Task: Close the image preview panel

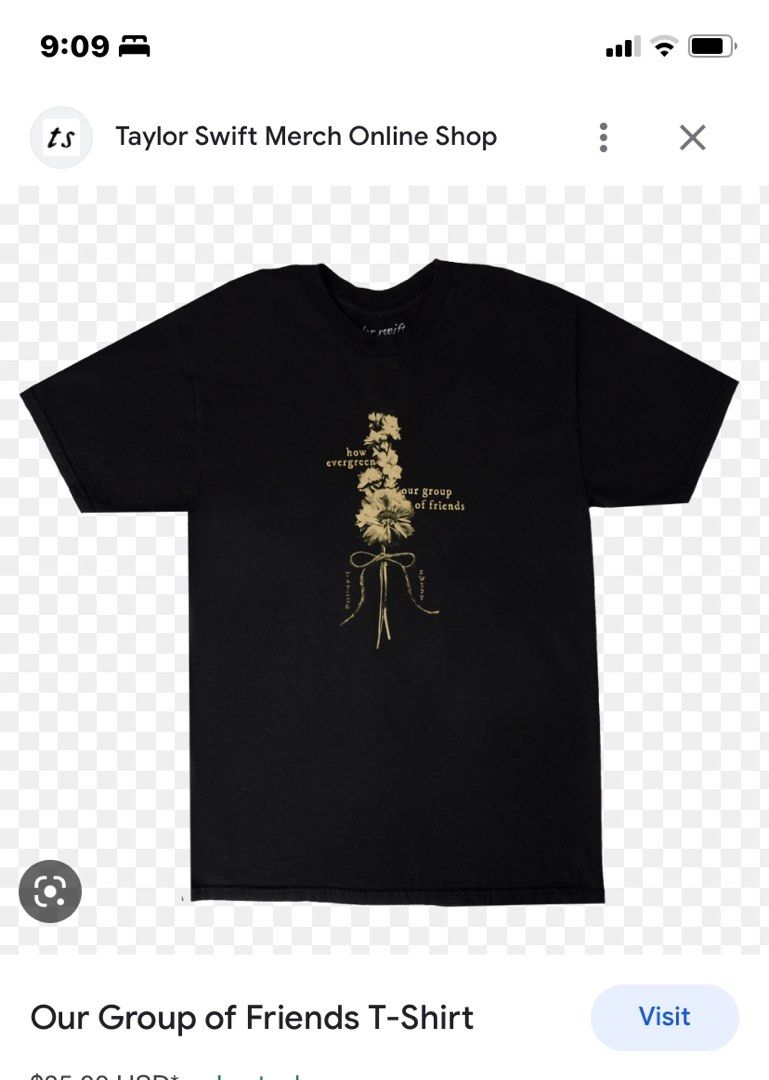Action: 692,137
